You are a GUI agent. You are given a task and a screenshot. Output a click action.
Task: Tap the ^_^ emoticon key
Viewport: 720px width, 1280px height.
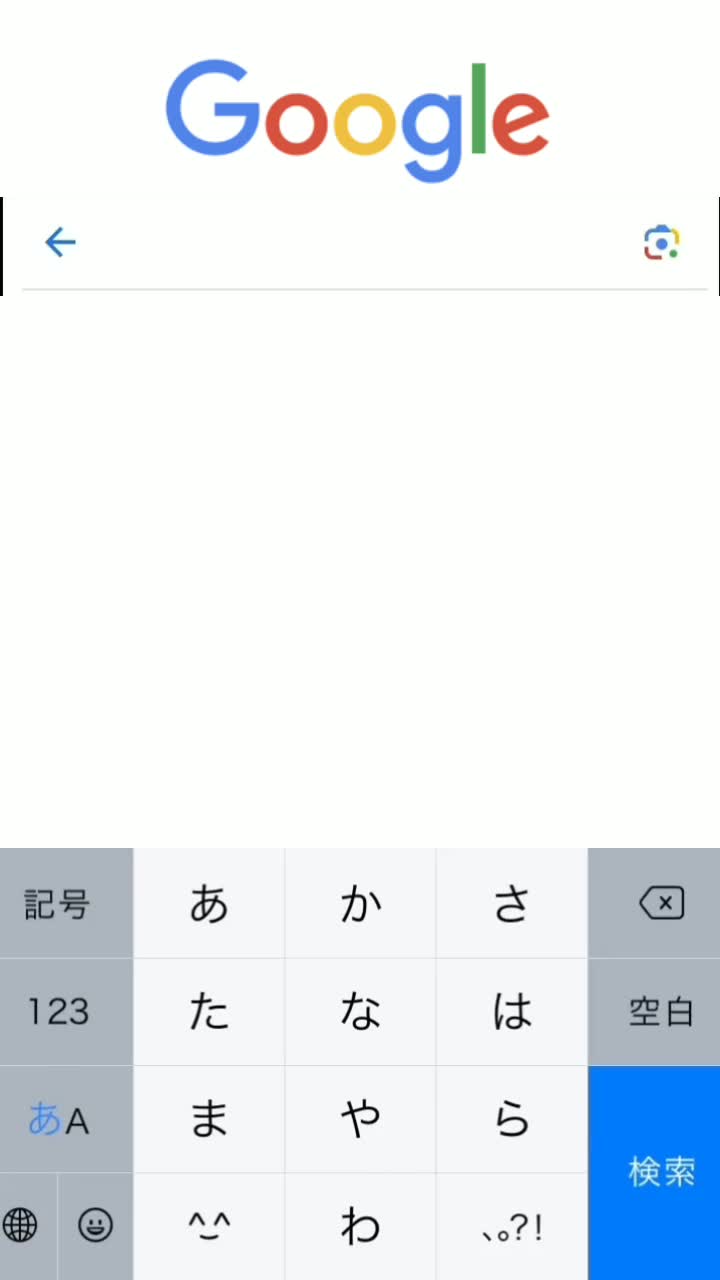[x=209, y=1226]
